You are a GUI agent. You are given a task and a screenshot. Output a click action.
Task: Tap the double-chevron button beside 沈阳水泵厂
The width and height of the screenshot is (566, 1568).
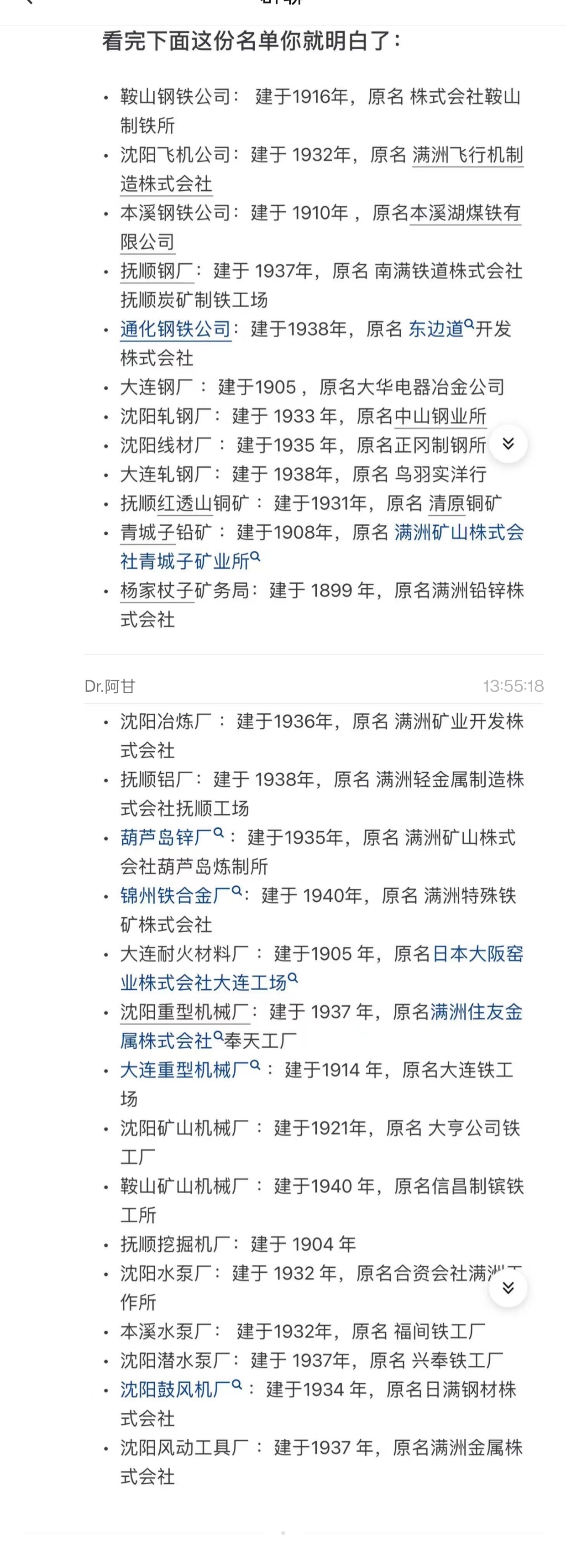coord(508,1287)
